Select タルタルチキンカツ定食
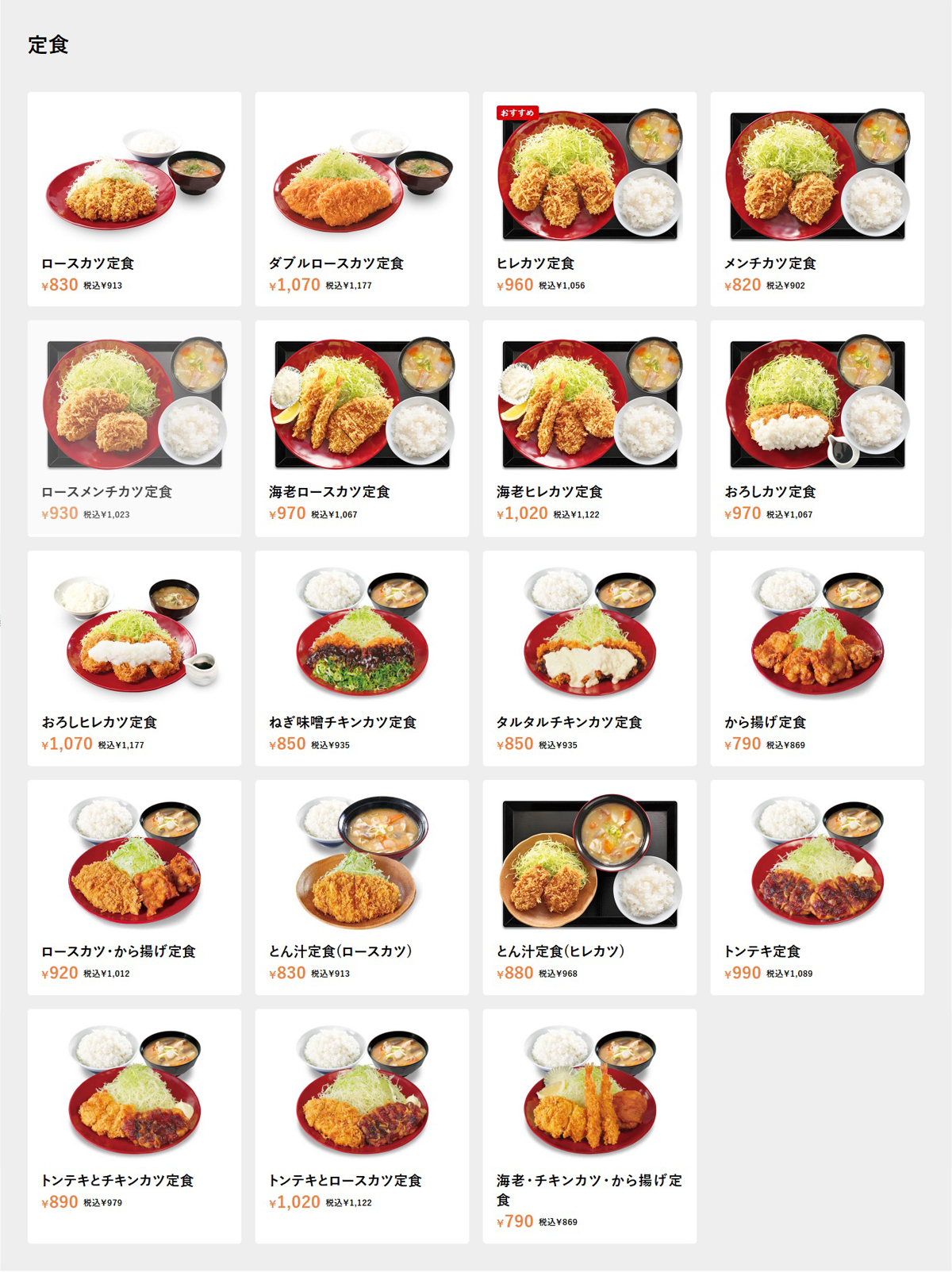Image resolution: width=952 pixels, height=1272 pixels. coord(589,657)
